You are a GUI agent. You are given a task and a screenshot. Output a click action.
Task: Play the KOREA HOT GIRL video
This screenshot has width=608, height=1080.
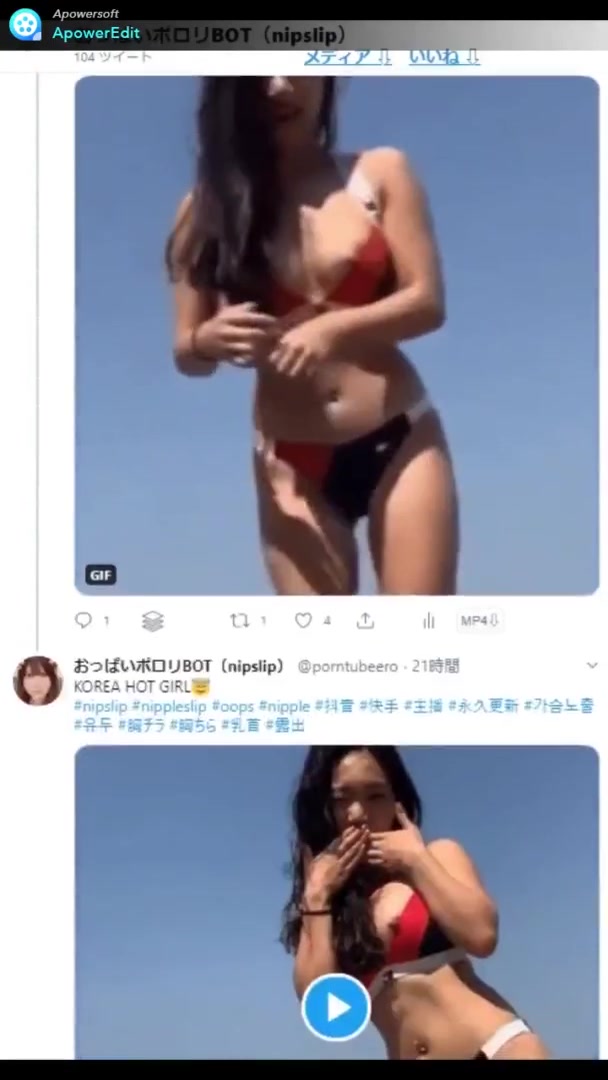coord(336,1007)
